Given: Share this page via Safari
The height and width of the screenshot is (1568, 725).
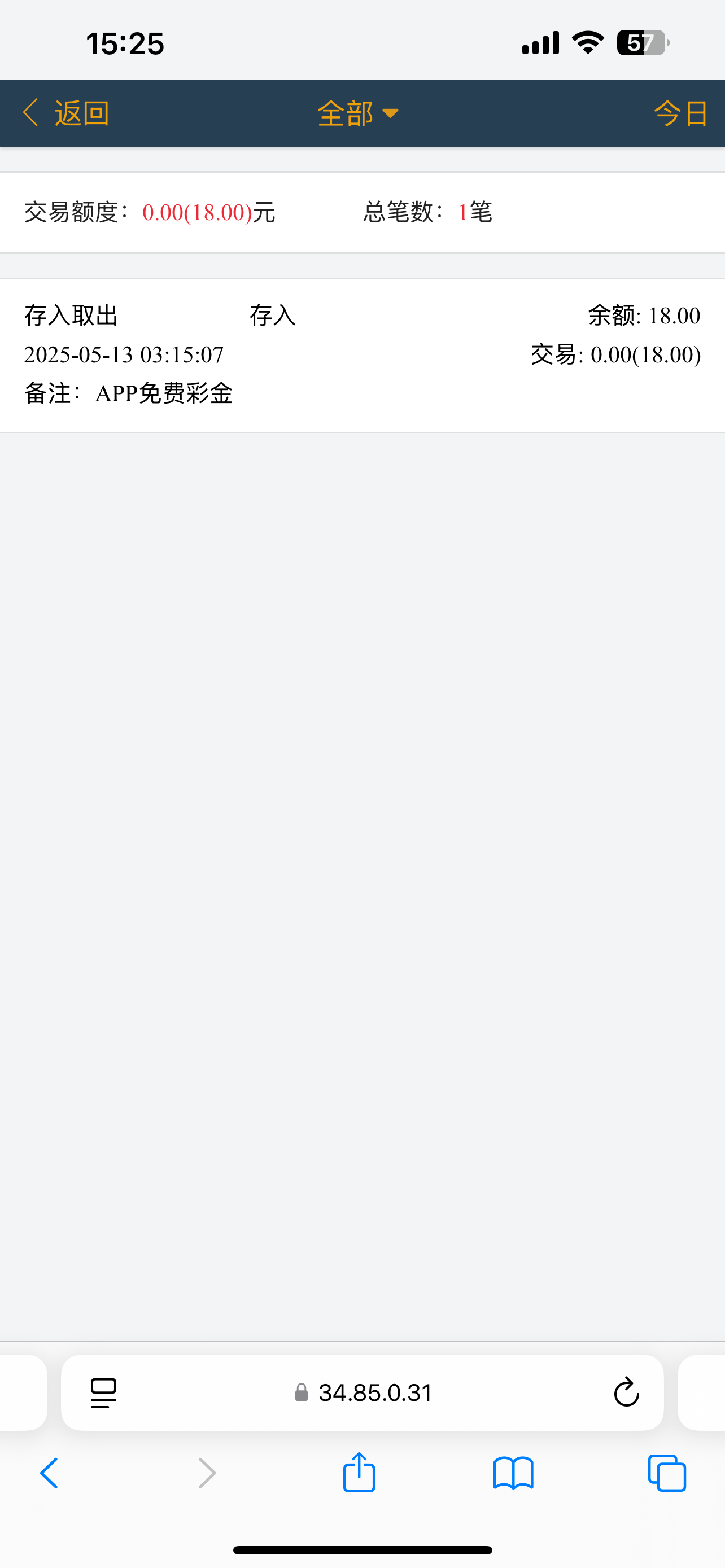Looking at the screenshot, I should click(x=359, y=1473).
